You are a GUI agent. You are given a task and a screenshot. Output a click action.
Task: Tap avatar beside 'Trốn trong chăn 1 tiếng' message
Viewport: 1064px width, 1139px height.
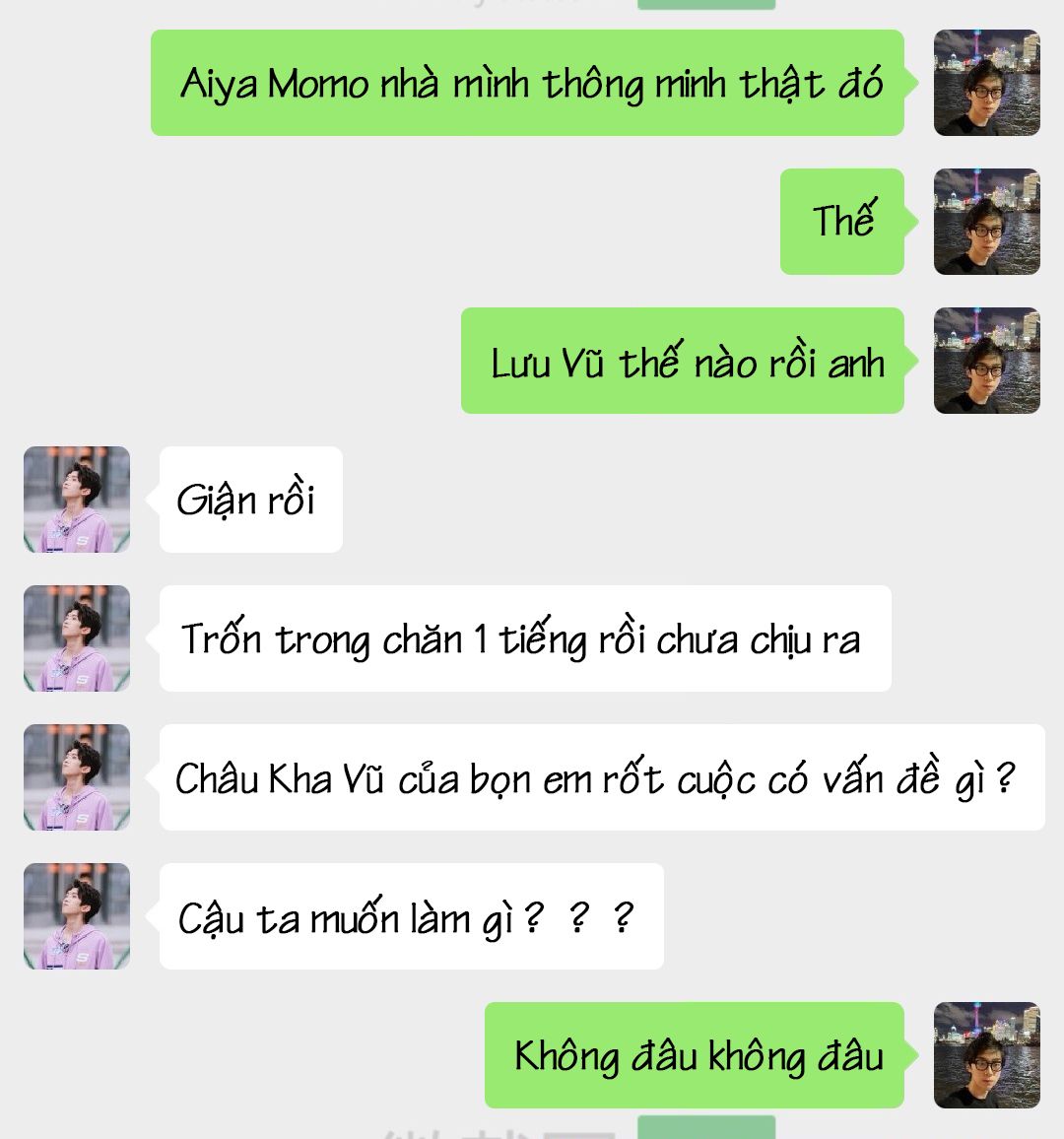tap(77, 638)
